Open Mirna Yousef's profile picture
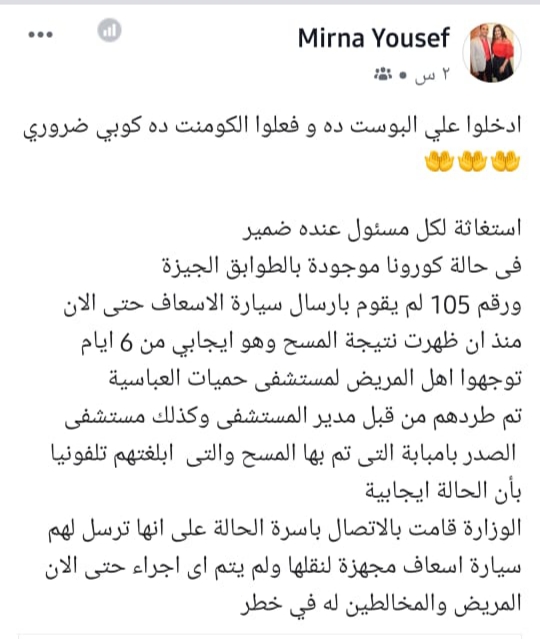Viewport: 540px width, 639px height. pyautogui.click(x=492, y=53)
